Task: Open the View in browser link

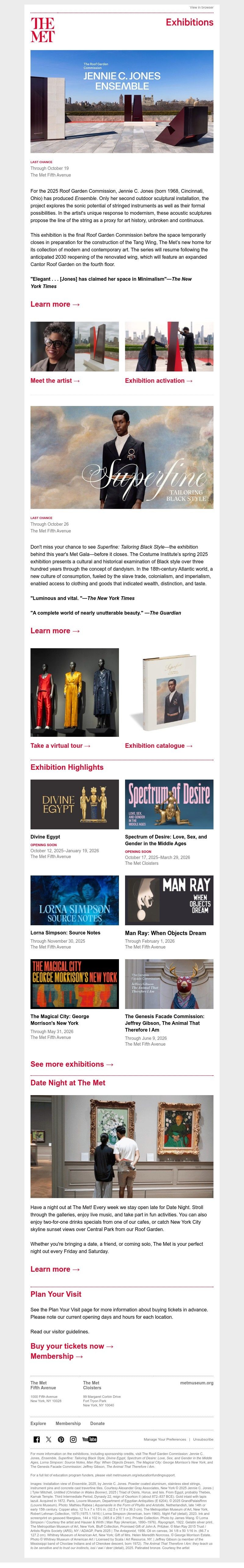Action: 201,7
